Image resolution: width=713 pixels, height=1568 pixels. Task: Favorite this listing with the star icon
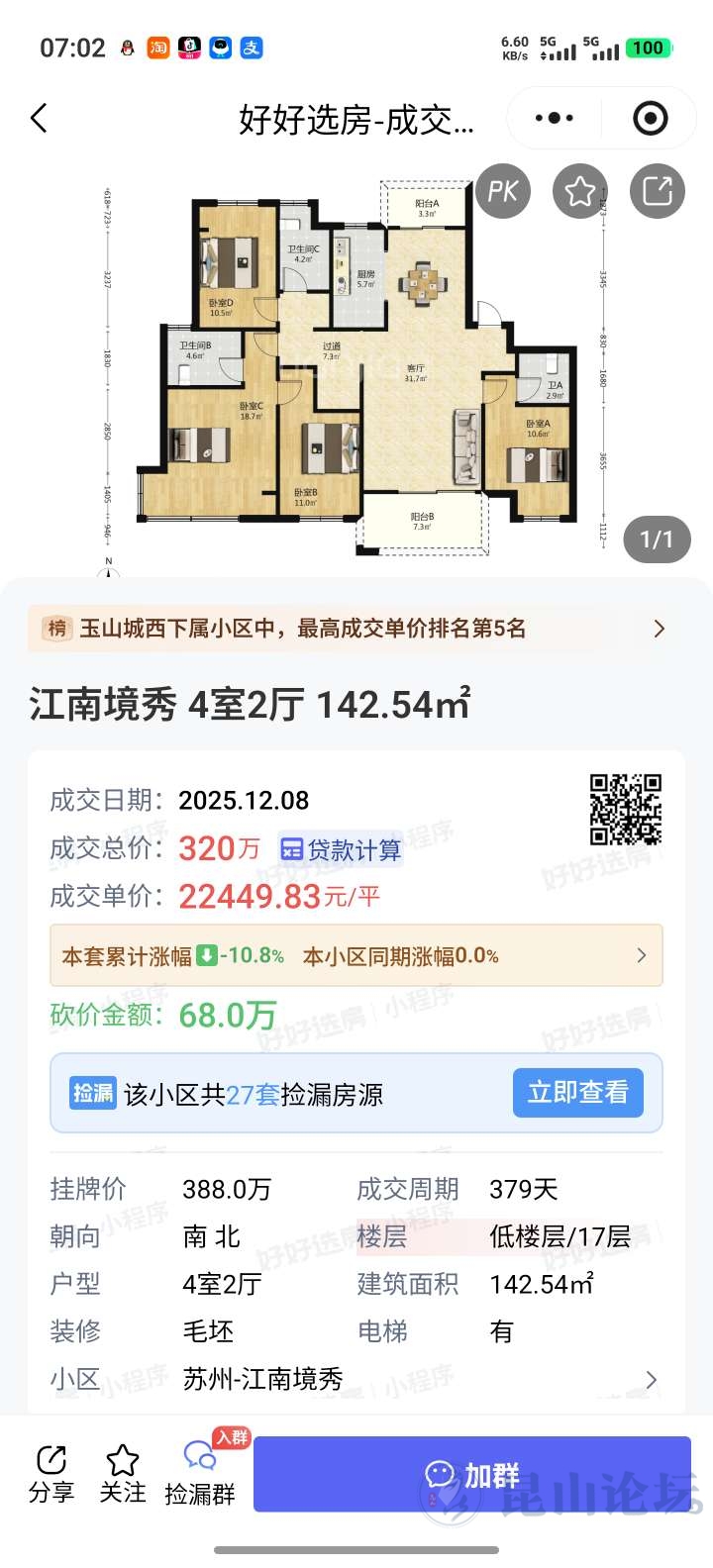[580, 191]
